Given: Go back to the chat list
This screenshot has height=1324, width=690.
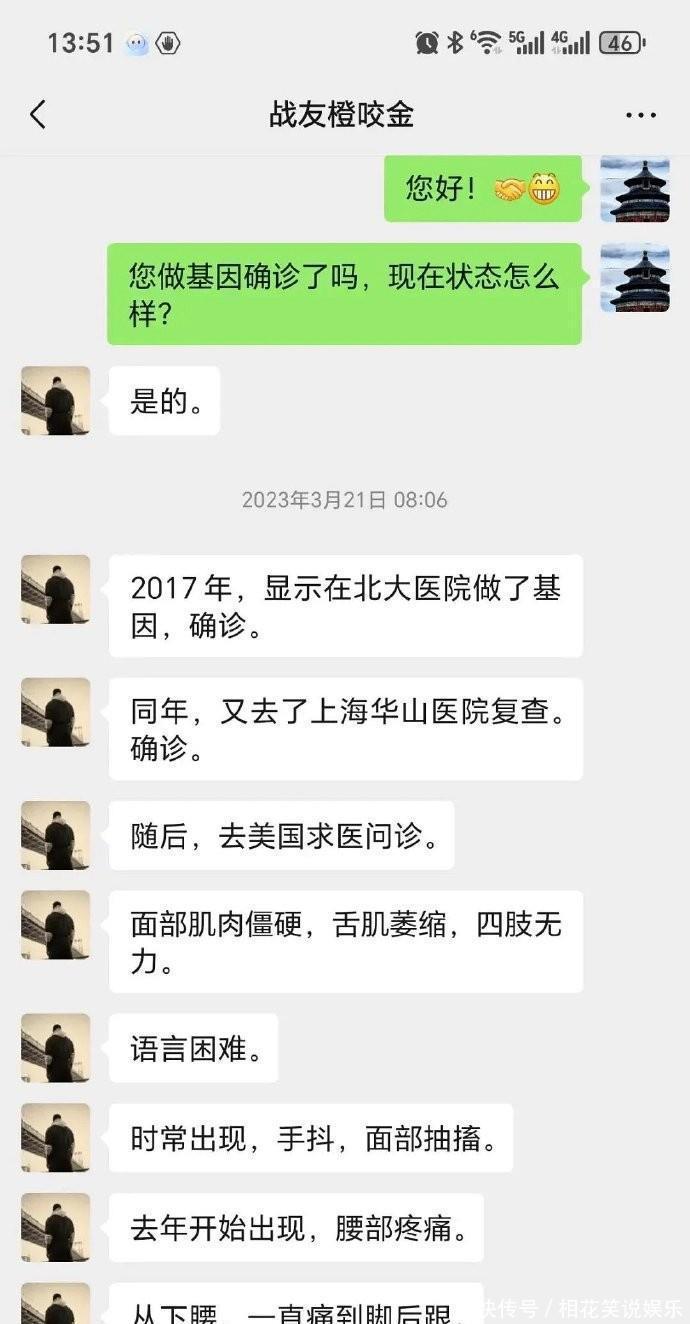Looking at the screenshot, I should coord(38,115).
